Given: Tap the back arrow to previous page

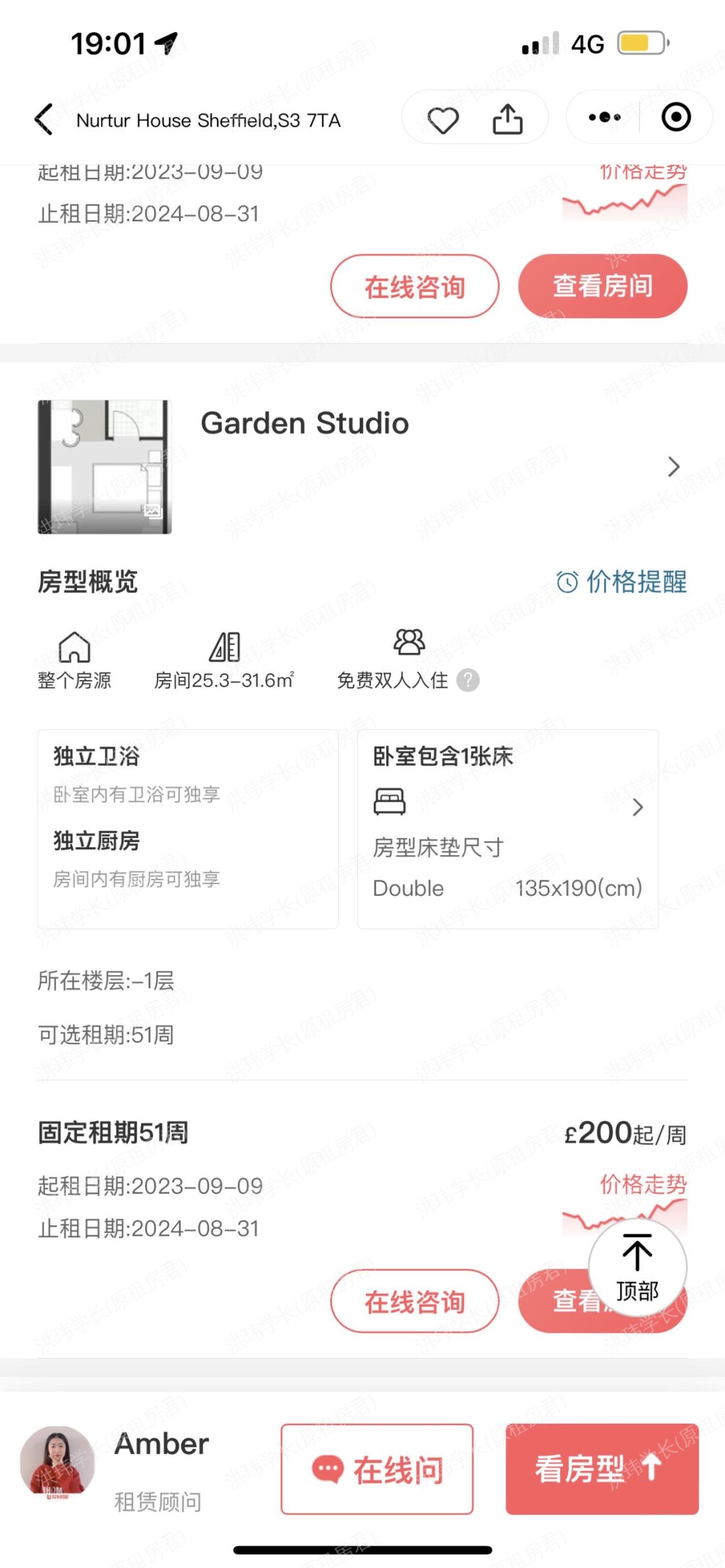Looking at the screenshot, I should [43, 119].
